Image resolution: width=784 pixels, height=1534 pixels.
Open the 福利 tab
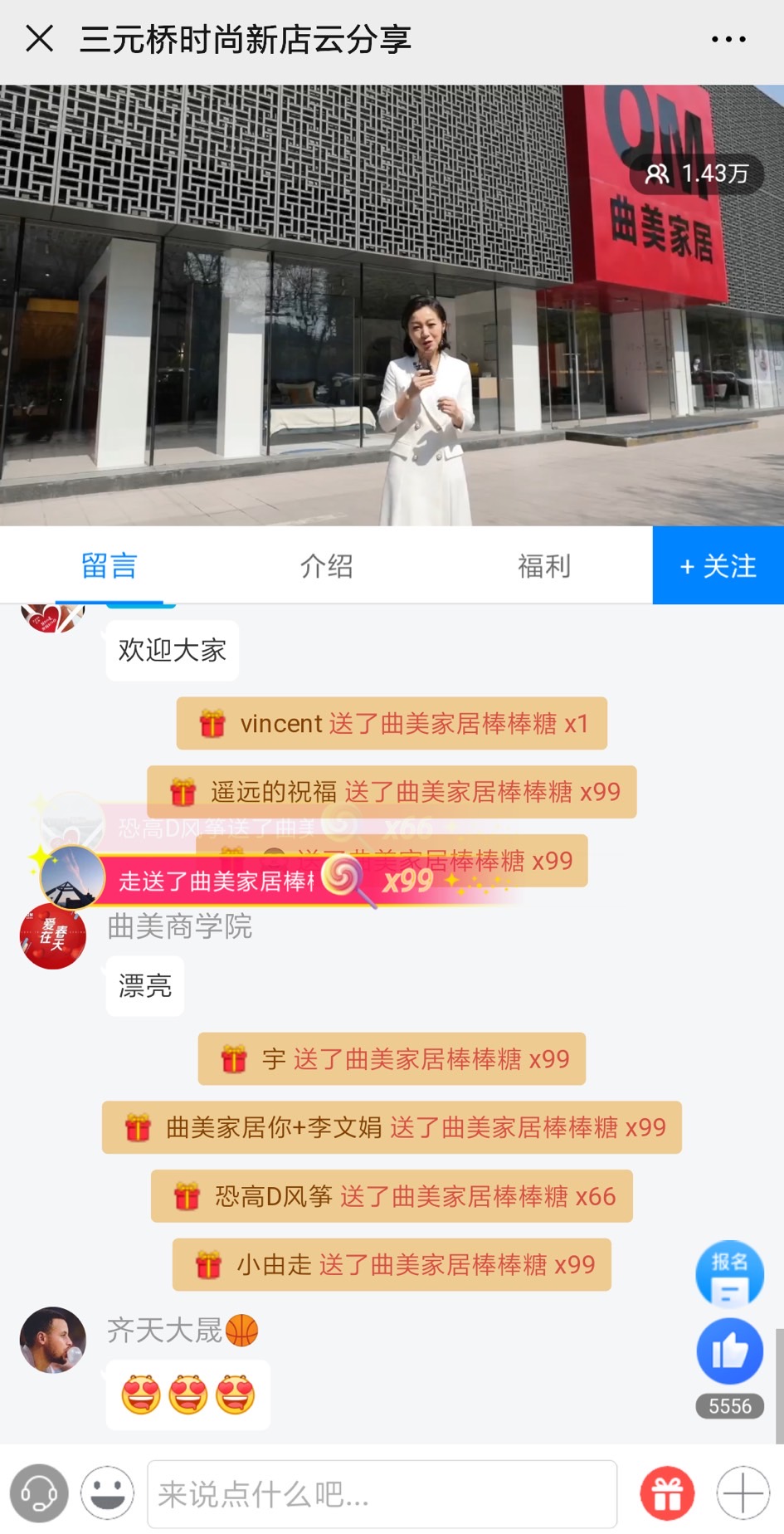[543, 566]
